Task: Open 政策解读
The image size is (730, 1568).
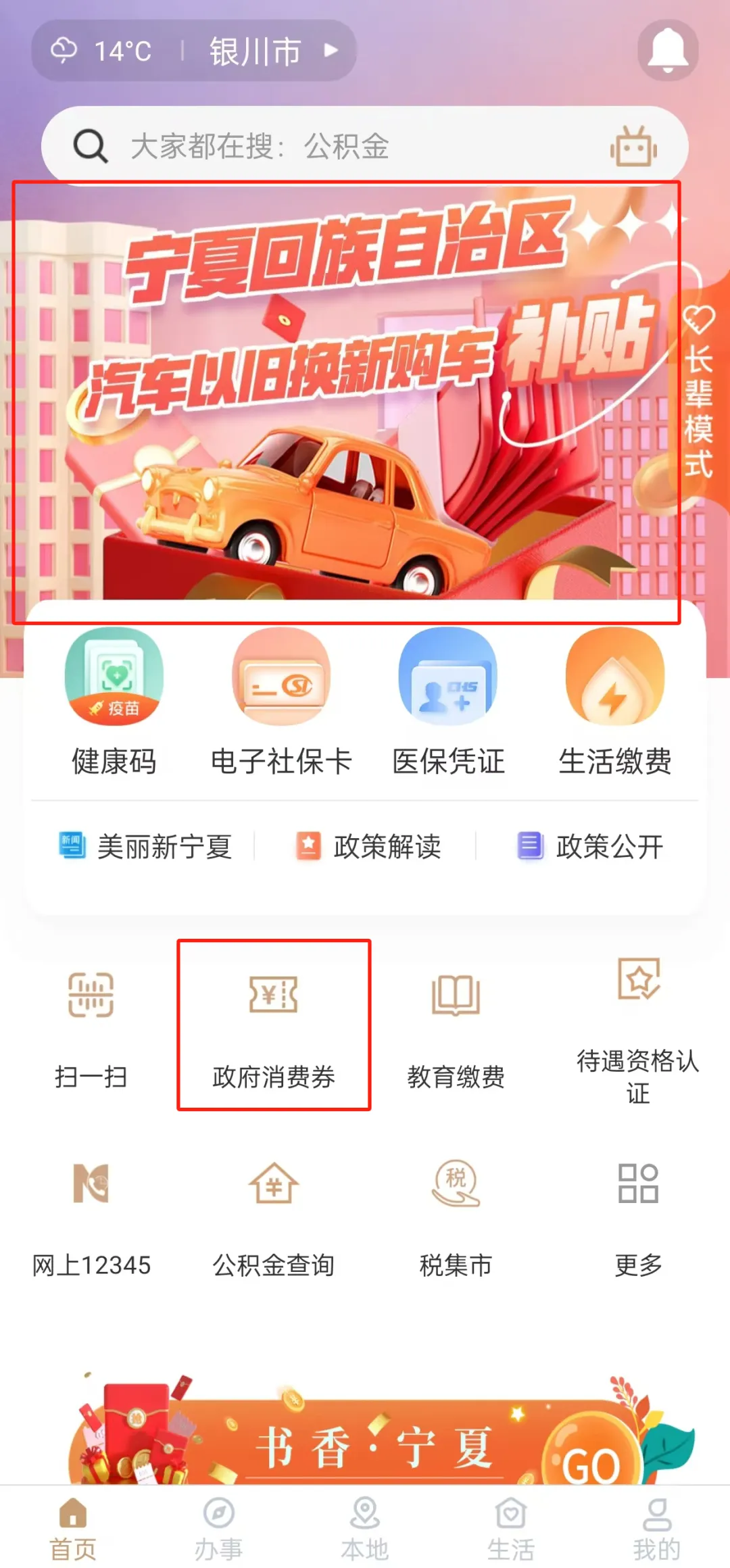Action: tap(368, 846)
